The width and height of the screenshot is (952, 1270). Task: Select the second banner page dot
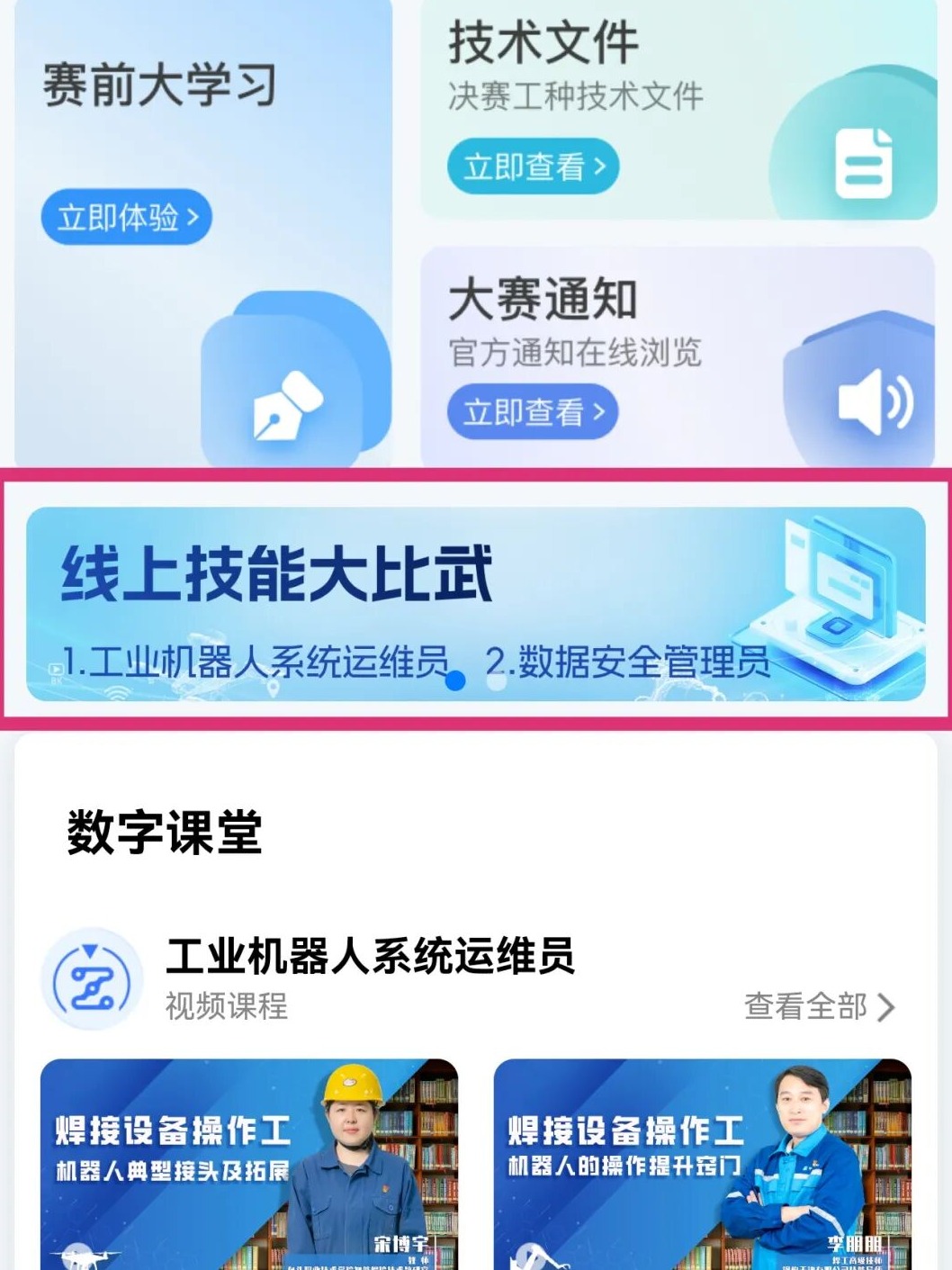[496, 681]
